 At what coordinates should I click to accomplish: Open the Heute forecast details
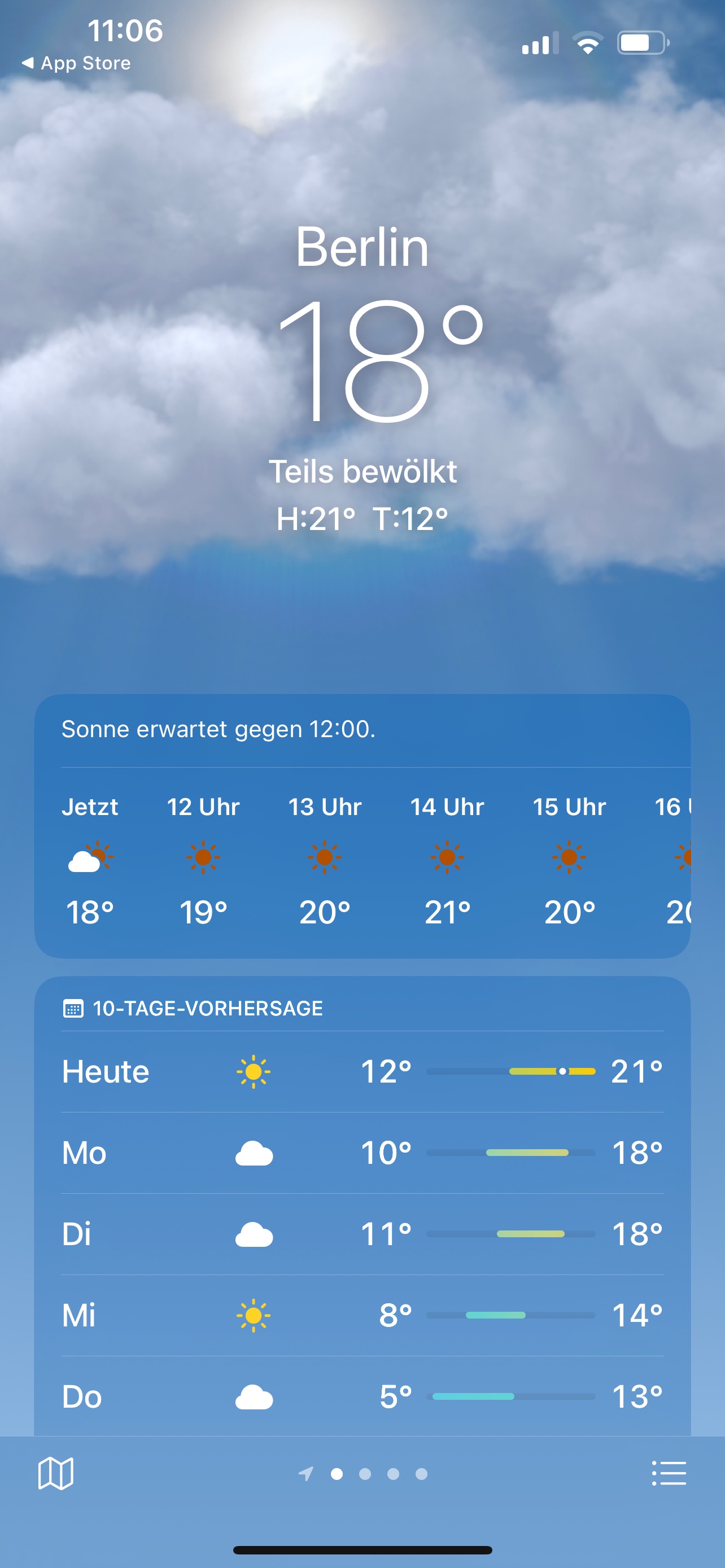click(x=361, y=1071)
